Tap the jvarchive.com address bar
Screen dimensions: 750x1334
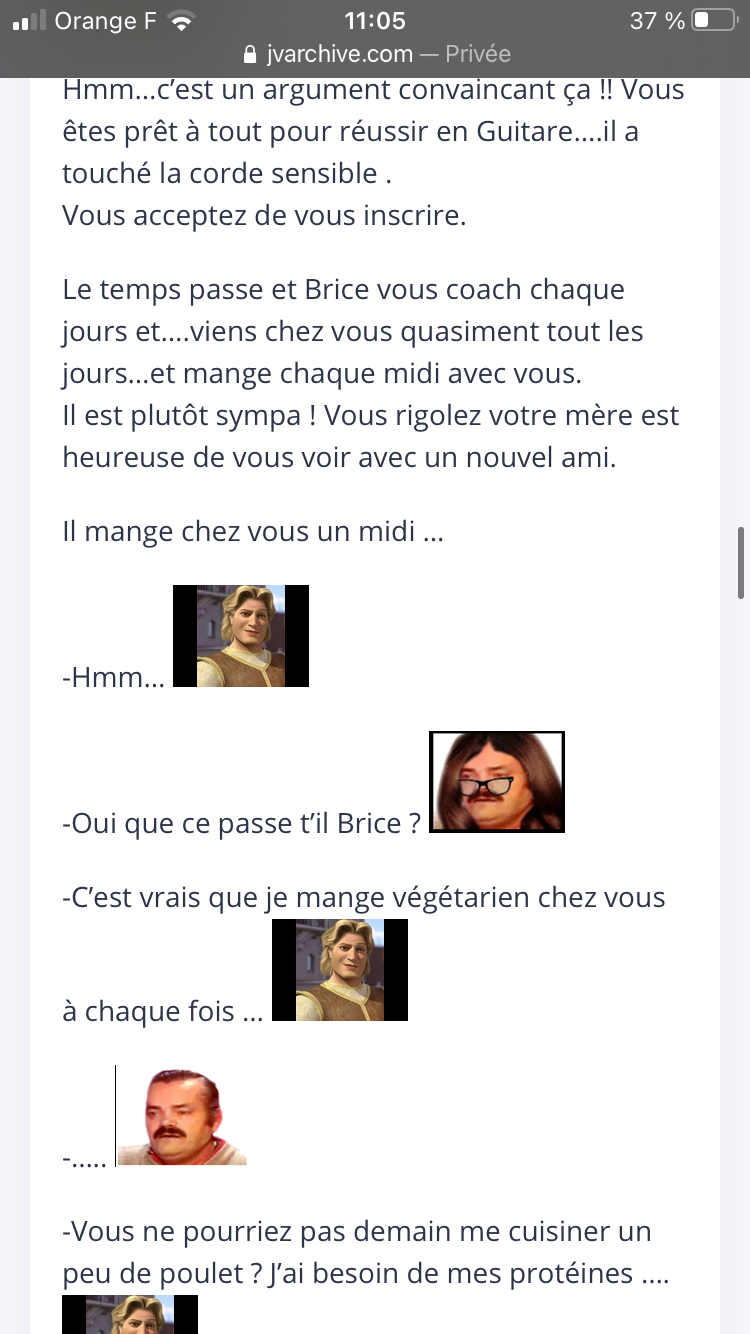pyautogui.click(x=375, y=54)
